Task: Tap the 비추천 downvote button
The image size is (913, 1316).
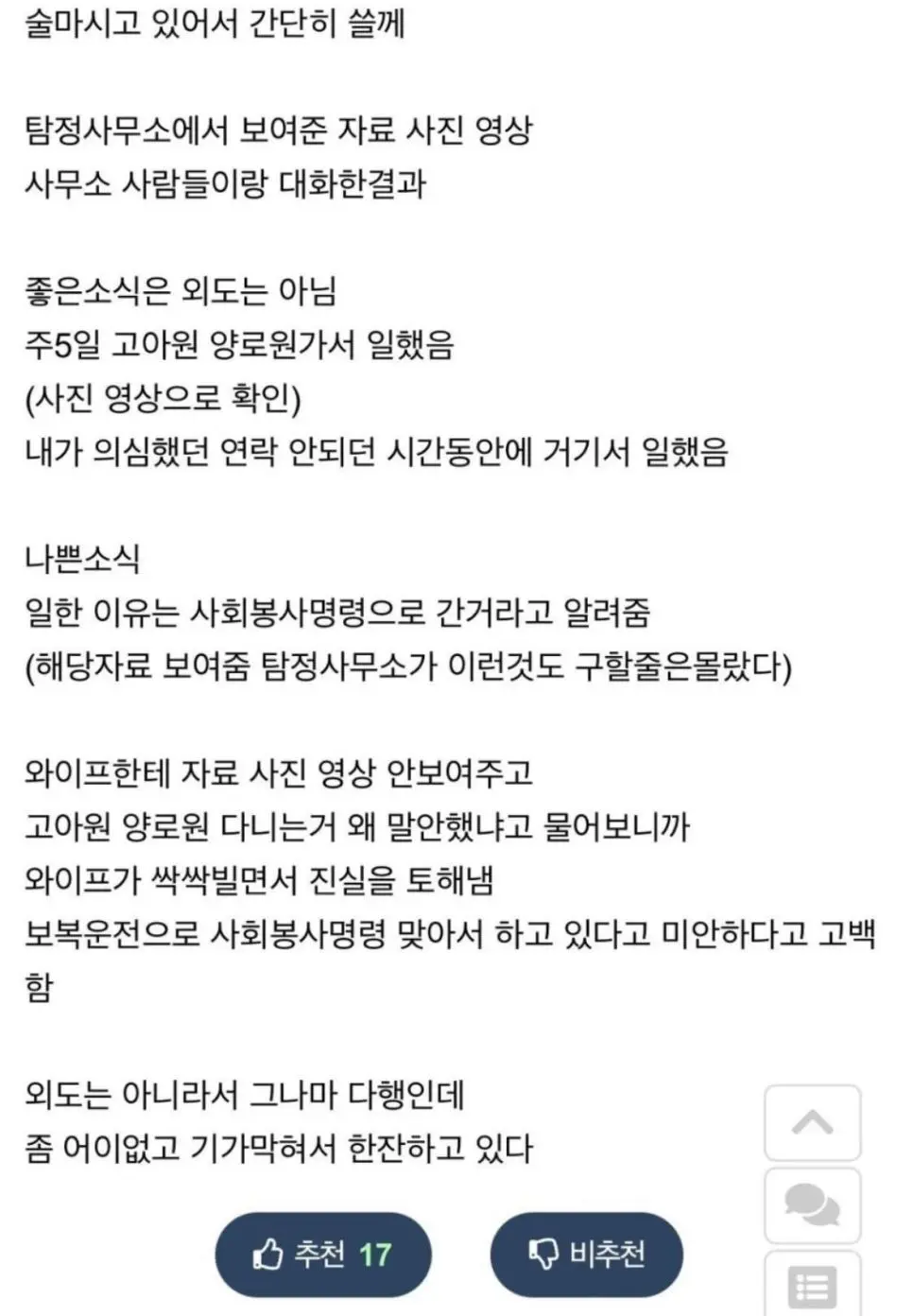Action: click(586, 1255)
